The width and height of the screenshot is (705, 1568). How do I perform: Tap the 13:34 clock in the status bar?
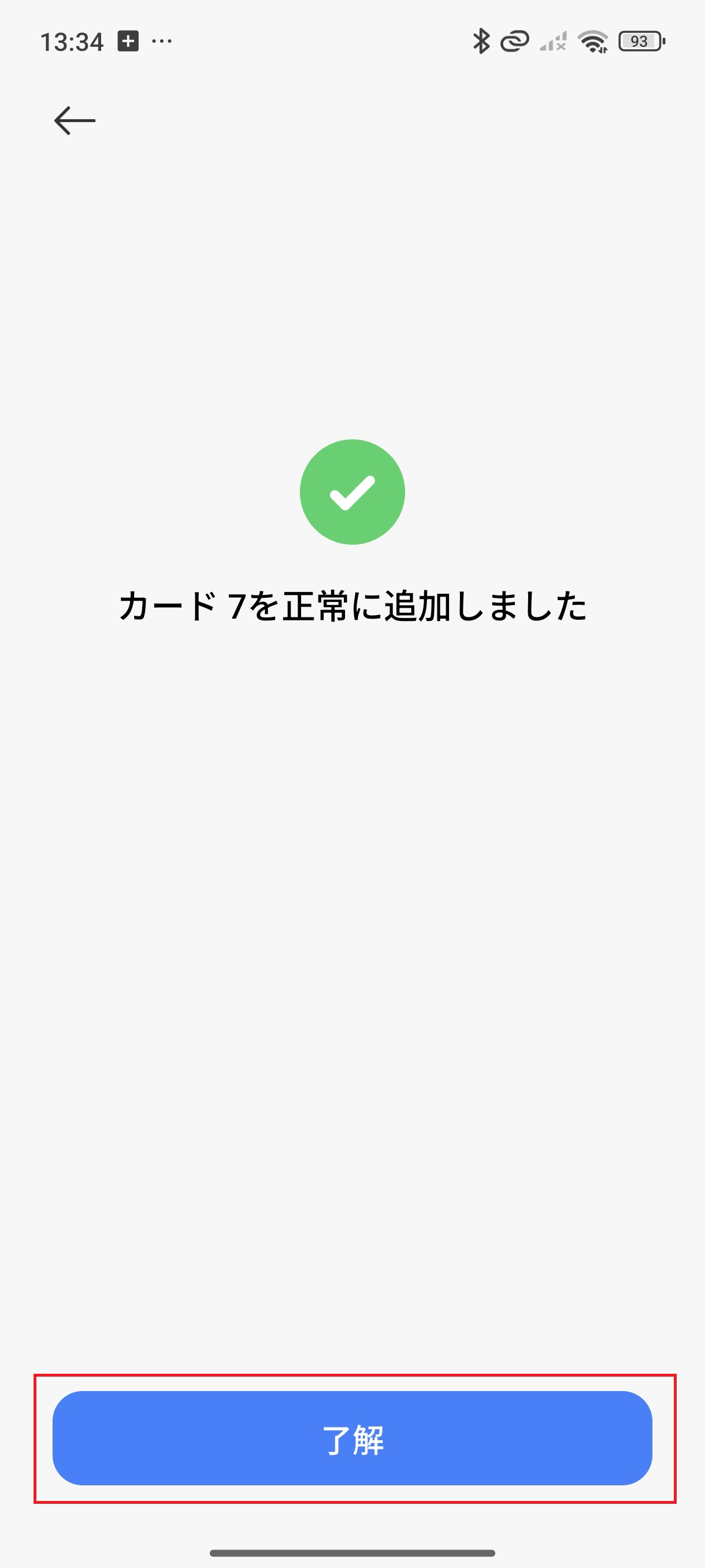tap(73, 41)
